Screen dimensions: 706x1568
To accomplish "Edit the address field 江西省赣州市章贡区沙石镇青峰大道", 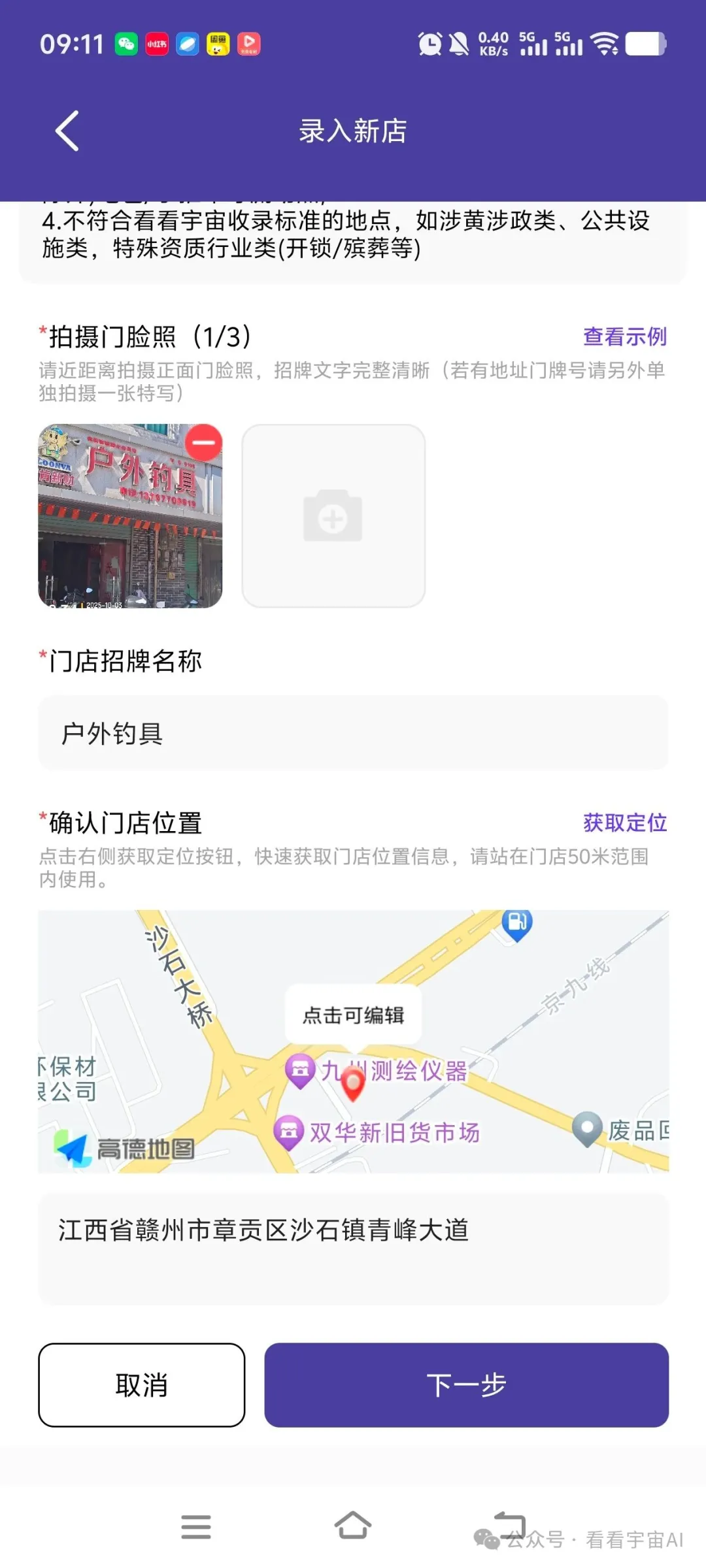I will [x=353, y=1248].
